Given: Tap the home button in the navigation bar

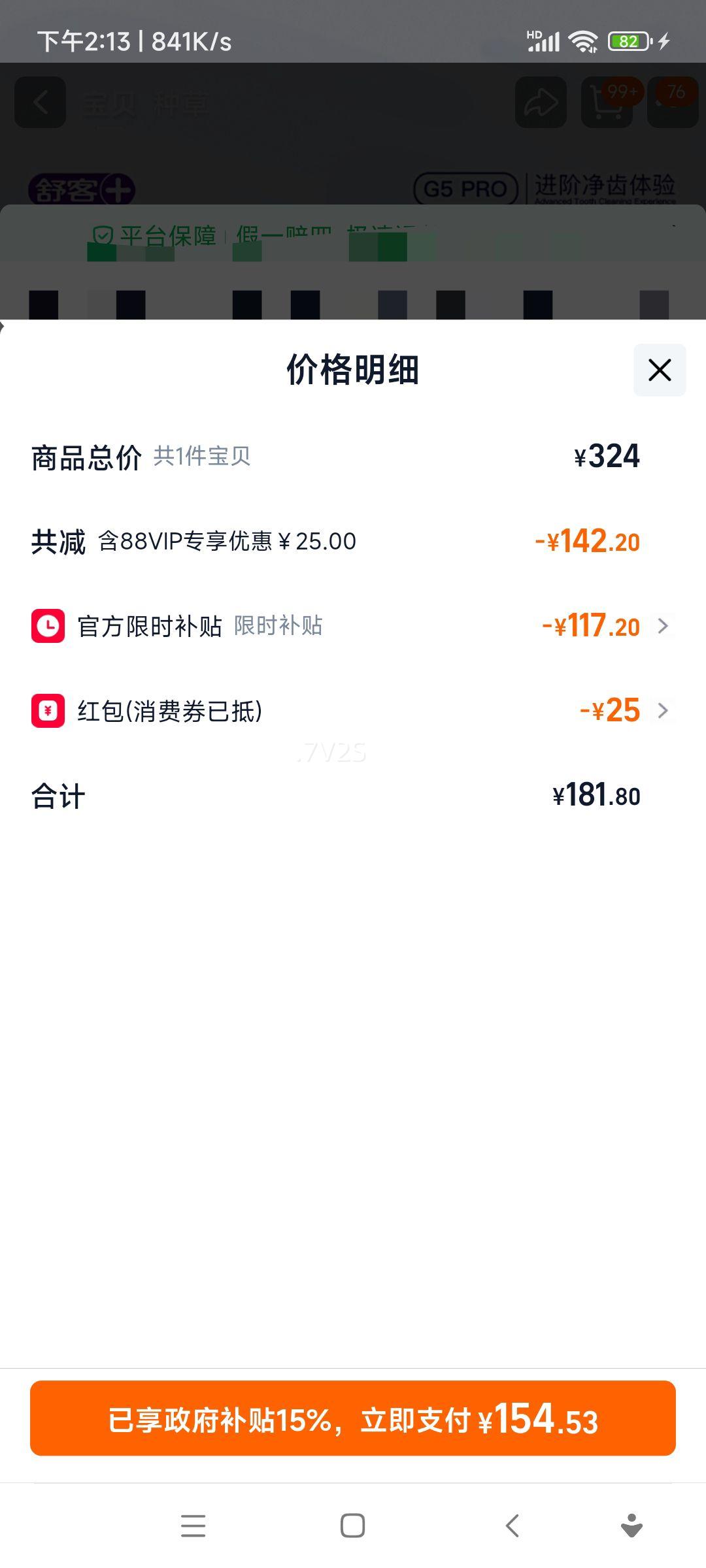Looking at the screenshot, I should pos(352,1526).
